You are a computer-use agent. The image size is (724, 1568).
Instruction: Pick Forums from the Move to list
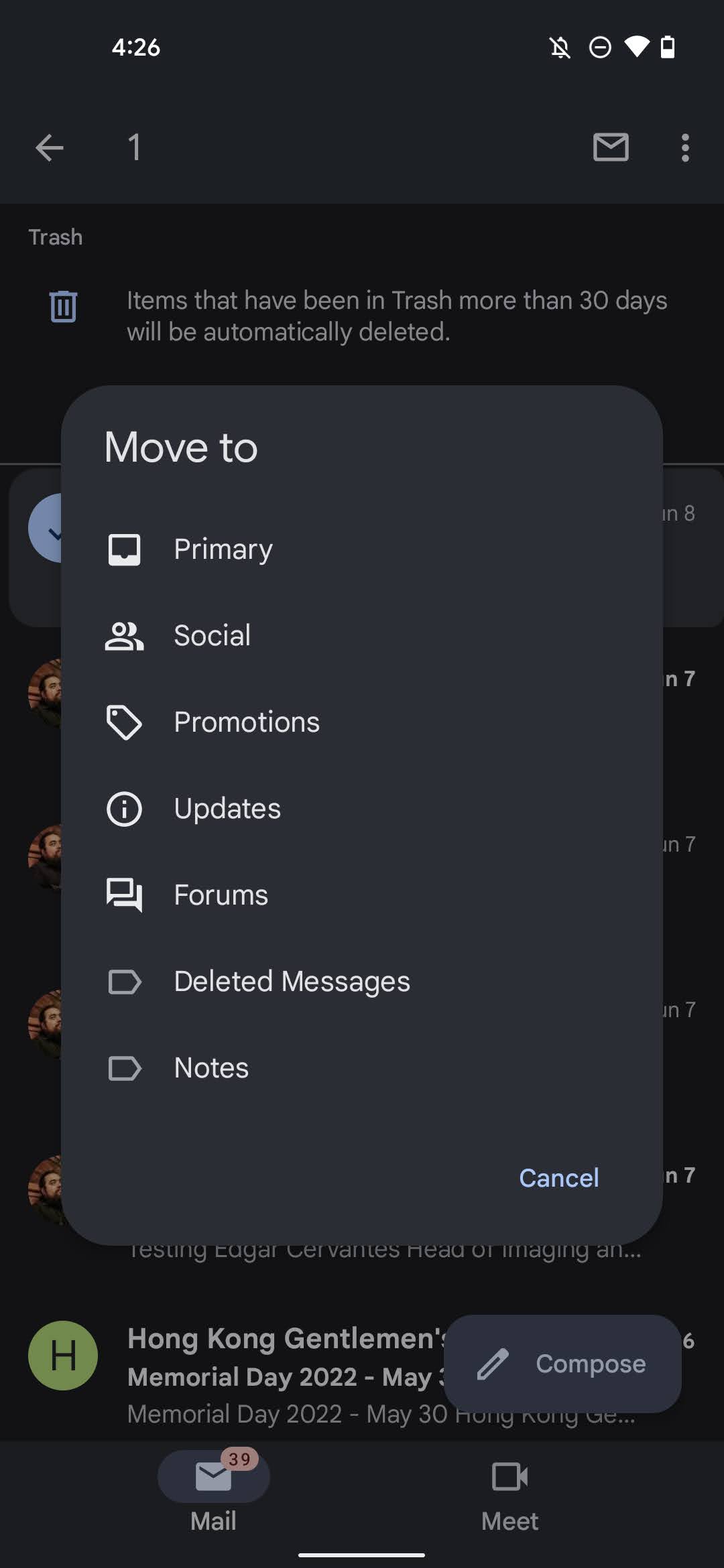tap(221, 895)
